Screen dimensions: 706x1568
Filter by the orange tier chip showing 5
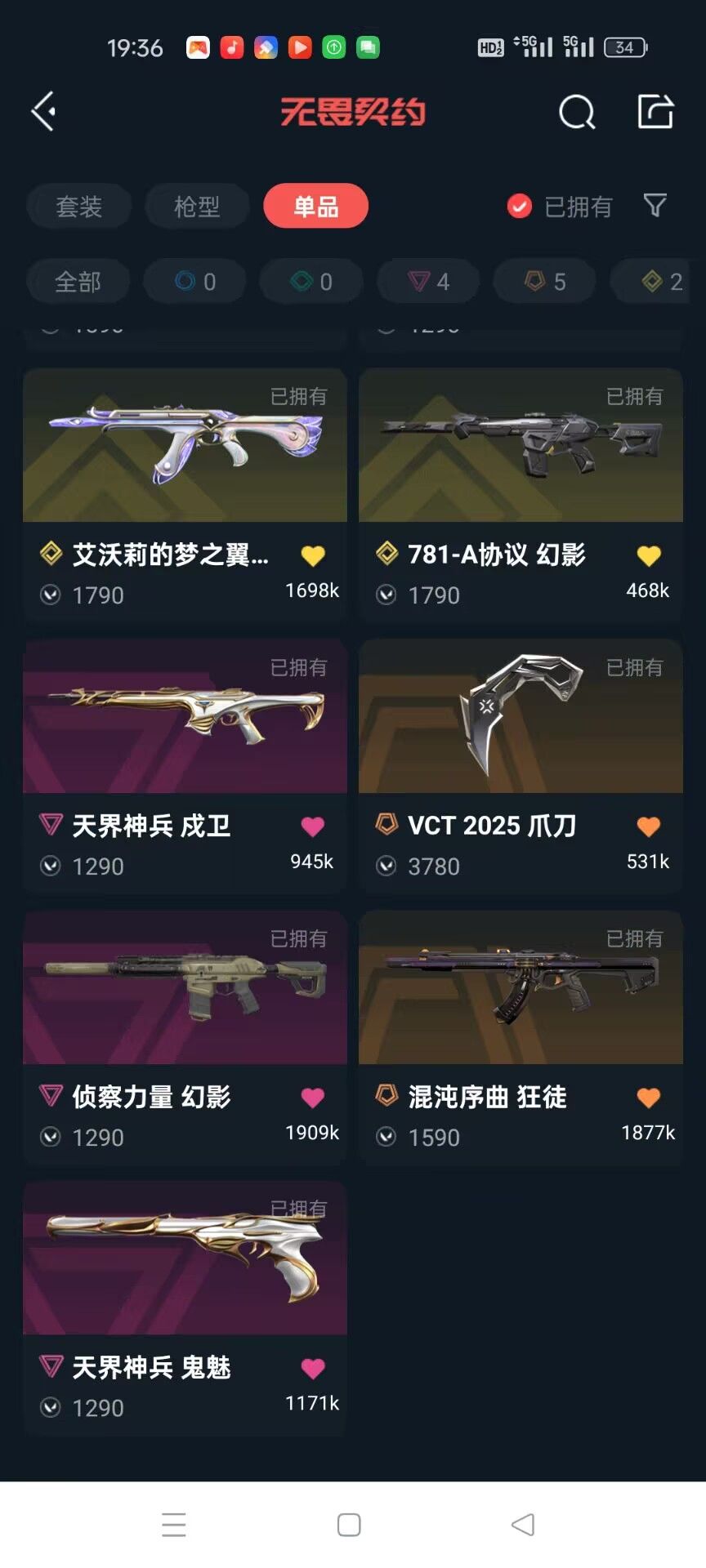coord(544,282)
